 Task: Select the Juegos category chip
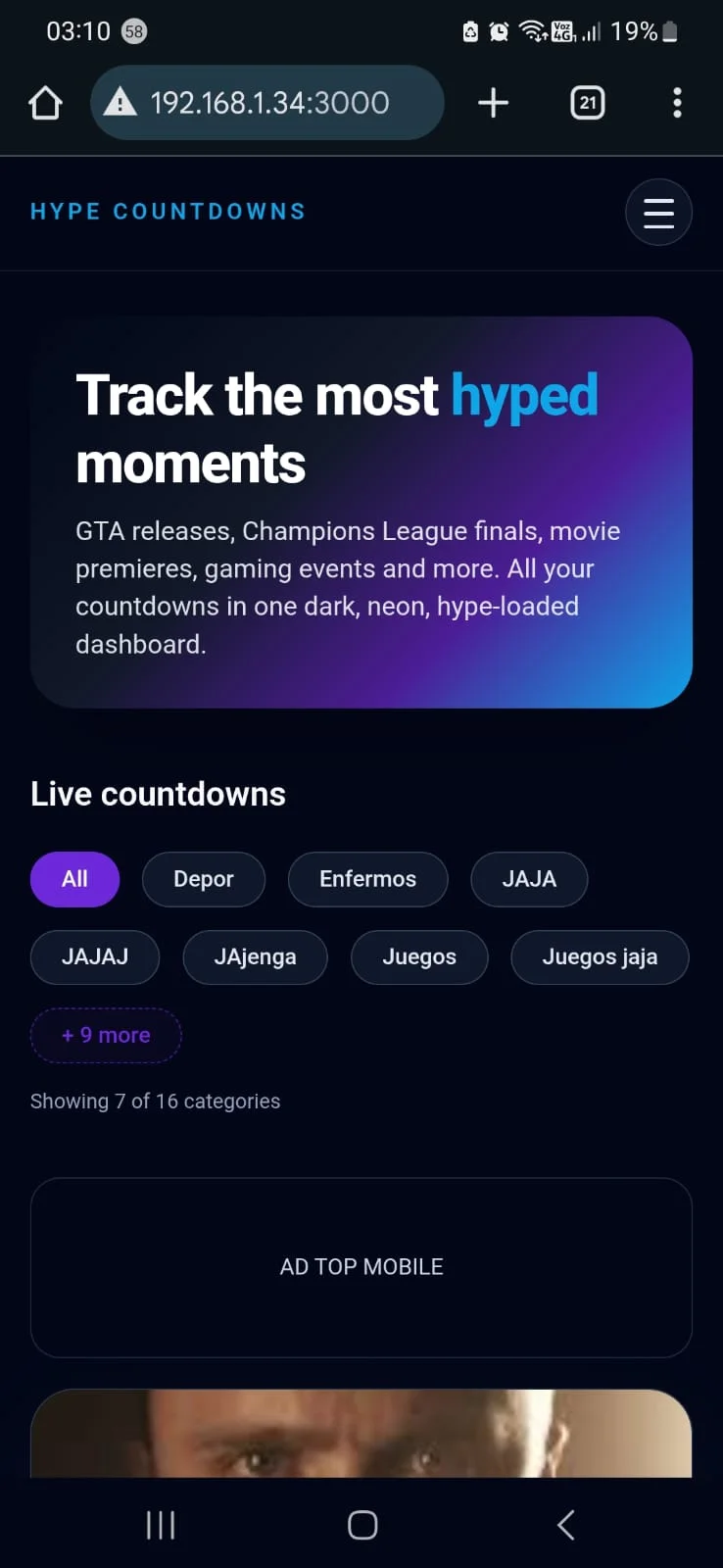[x=419, y=956]
